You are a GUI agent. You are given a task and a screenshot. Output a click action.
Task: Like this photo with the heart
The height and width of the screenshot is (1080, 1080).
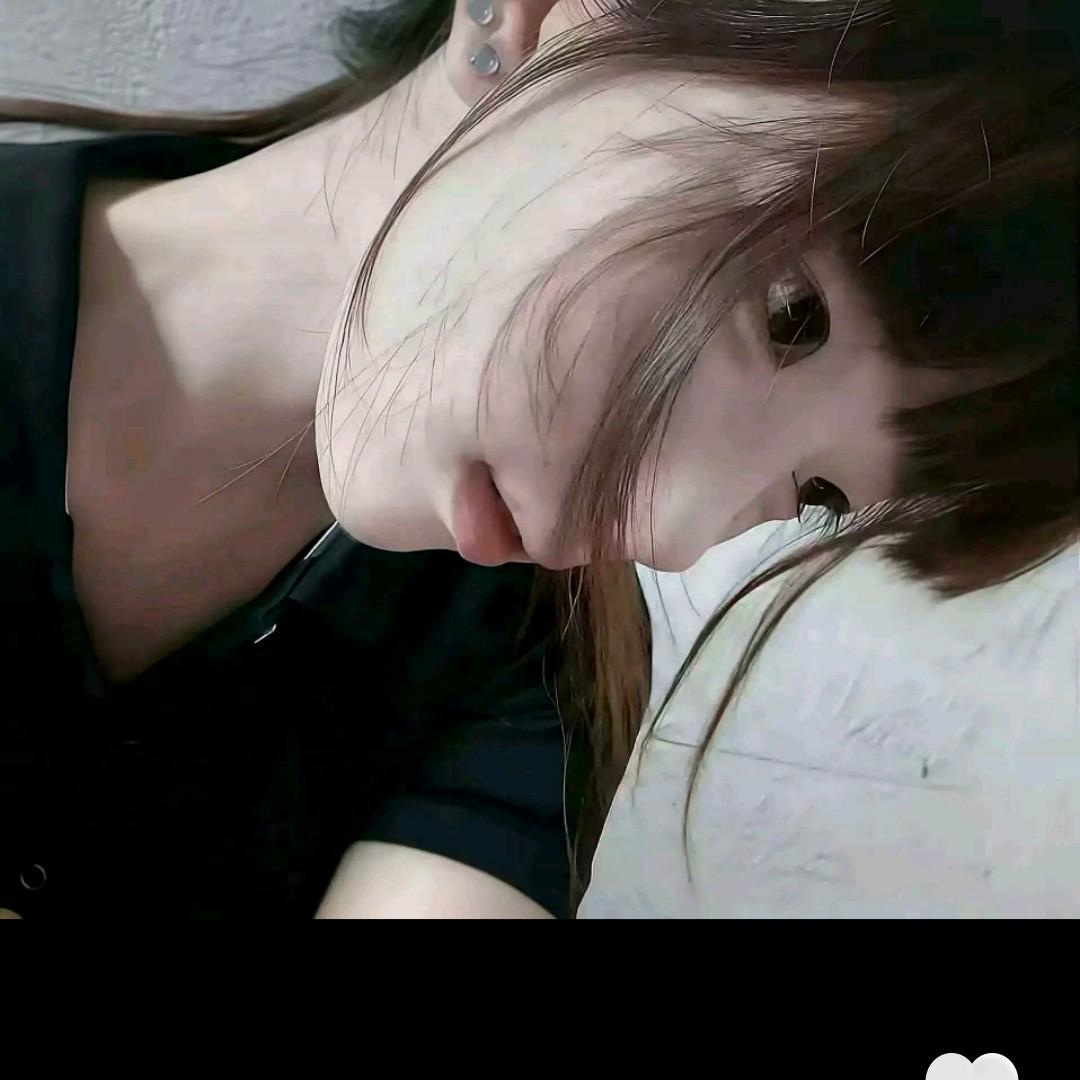click(971, 1067)
